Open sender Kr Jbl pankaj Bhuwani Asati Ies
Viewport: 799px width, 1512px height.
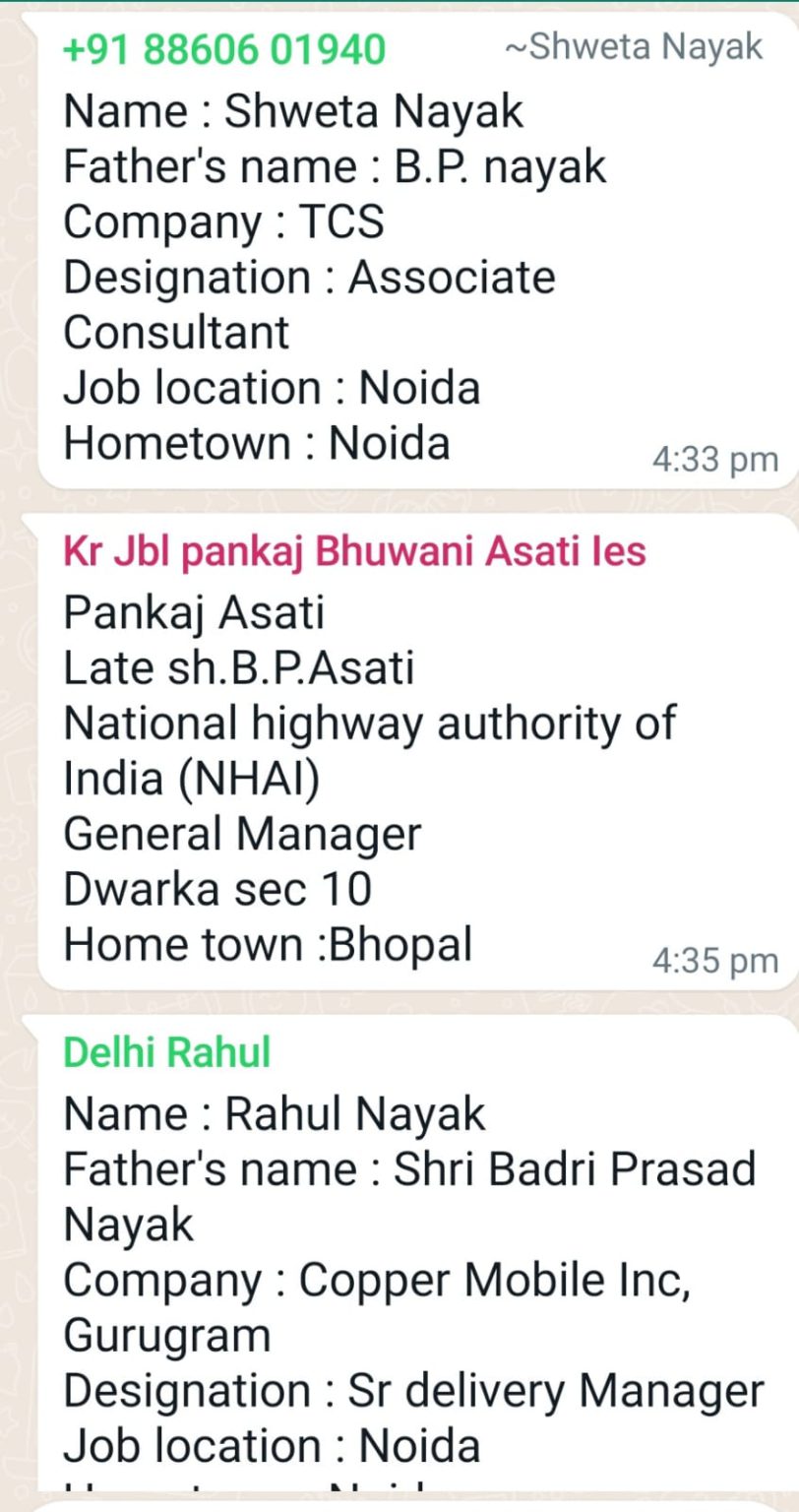tap(354, 552)
